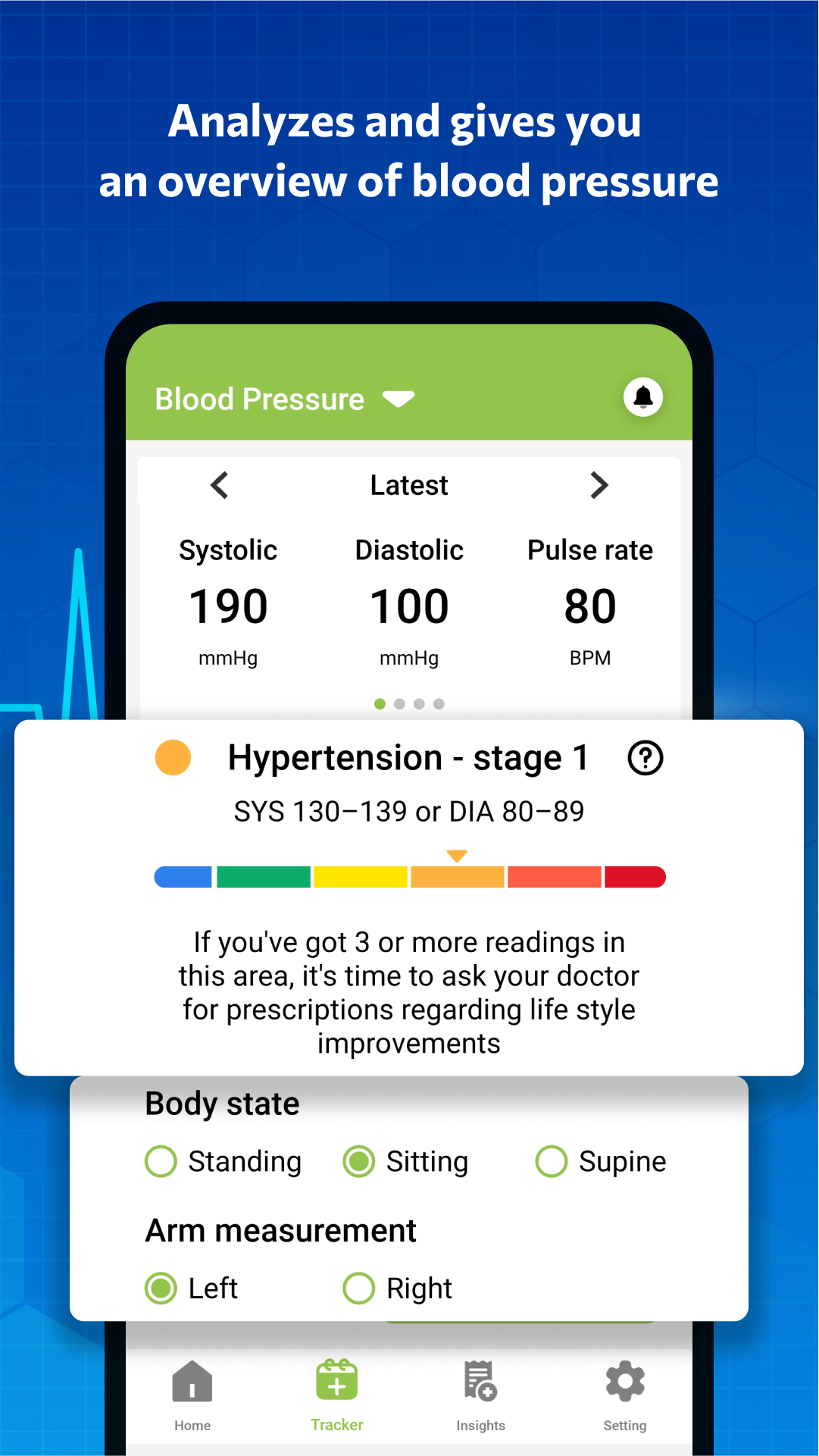
Task: Open the notification bell
Action: tap(642, 398)
